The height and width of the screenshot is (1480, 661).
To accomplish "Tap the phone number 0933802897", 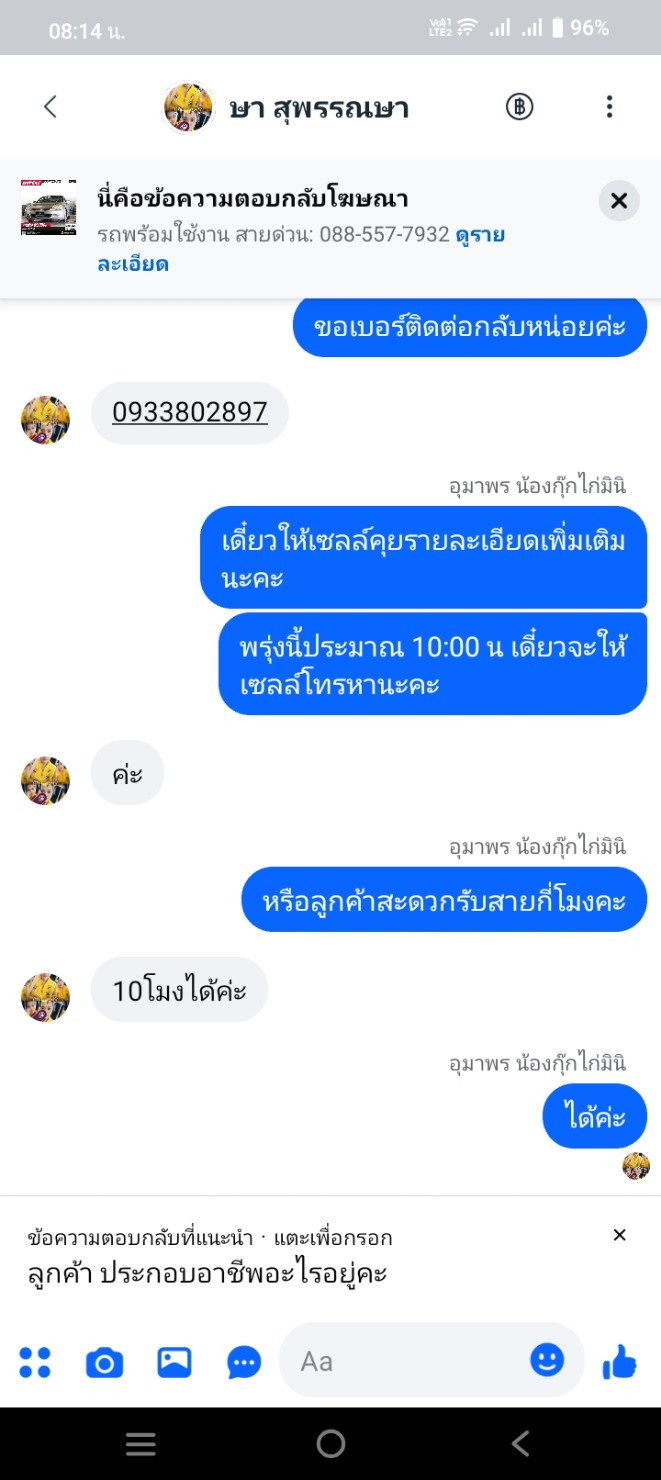I will click(190, 412).
